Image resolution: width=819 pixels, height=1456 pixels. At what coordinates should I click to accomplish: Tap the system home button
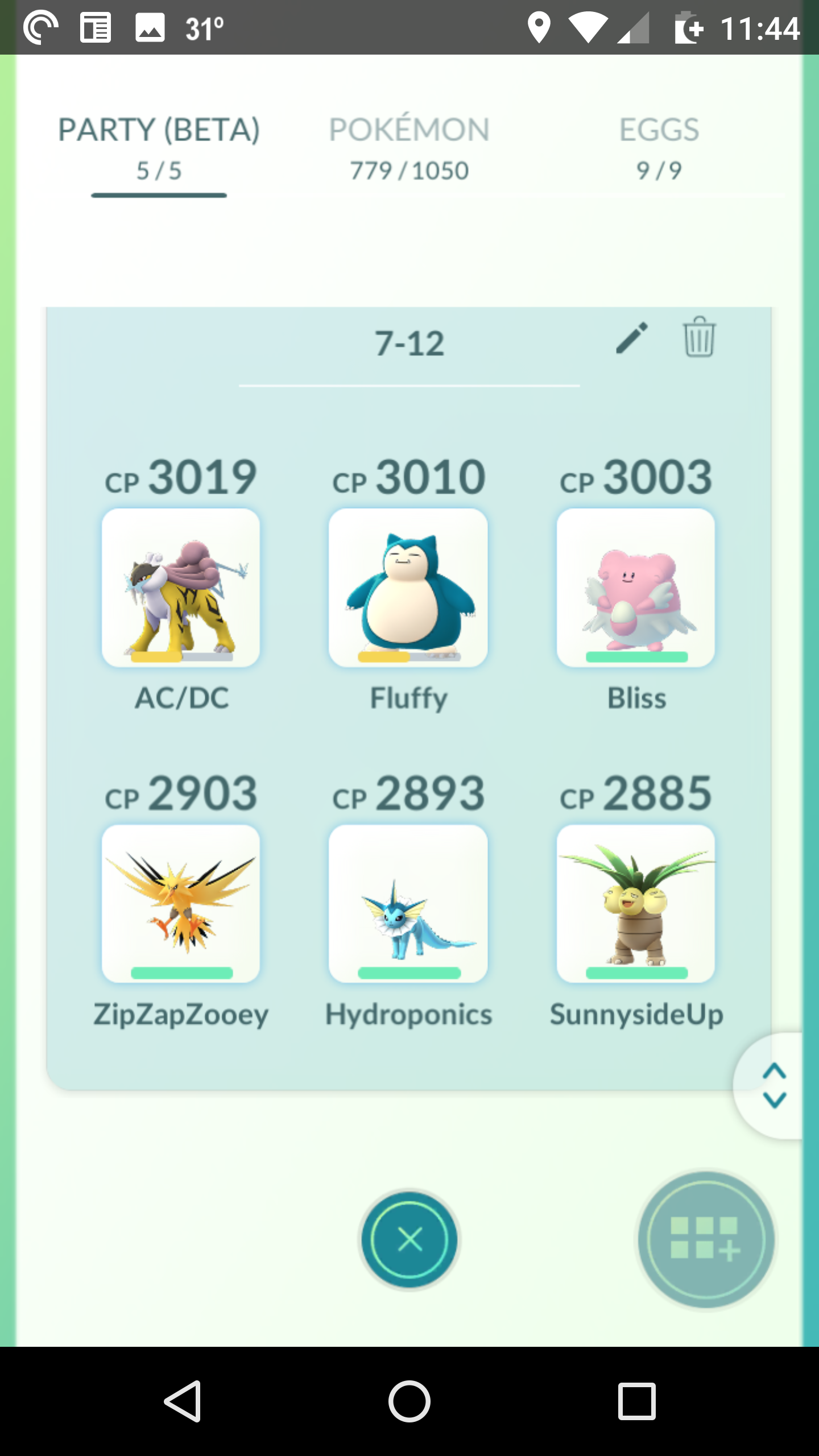(x=409, y=1401)
